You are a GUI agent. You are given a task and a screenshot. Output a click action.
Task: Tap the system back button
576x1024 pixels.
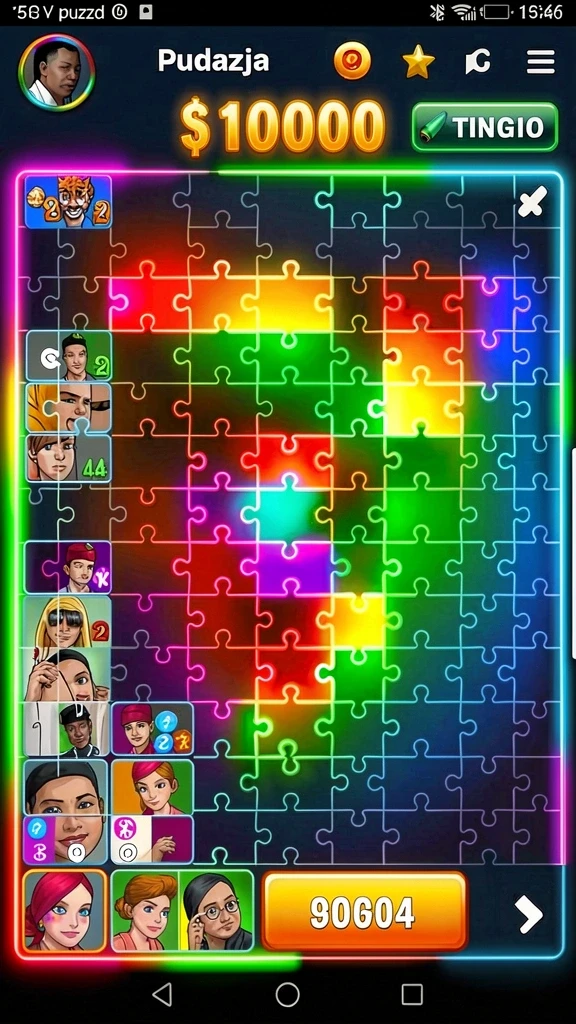tap(162, 995)
